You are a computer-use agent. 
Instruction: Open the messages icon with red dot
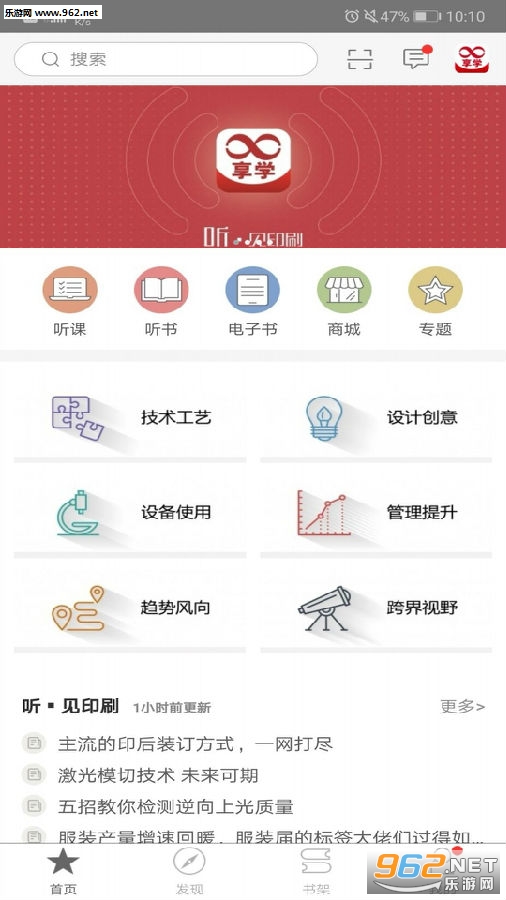(417, 57)
